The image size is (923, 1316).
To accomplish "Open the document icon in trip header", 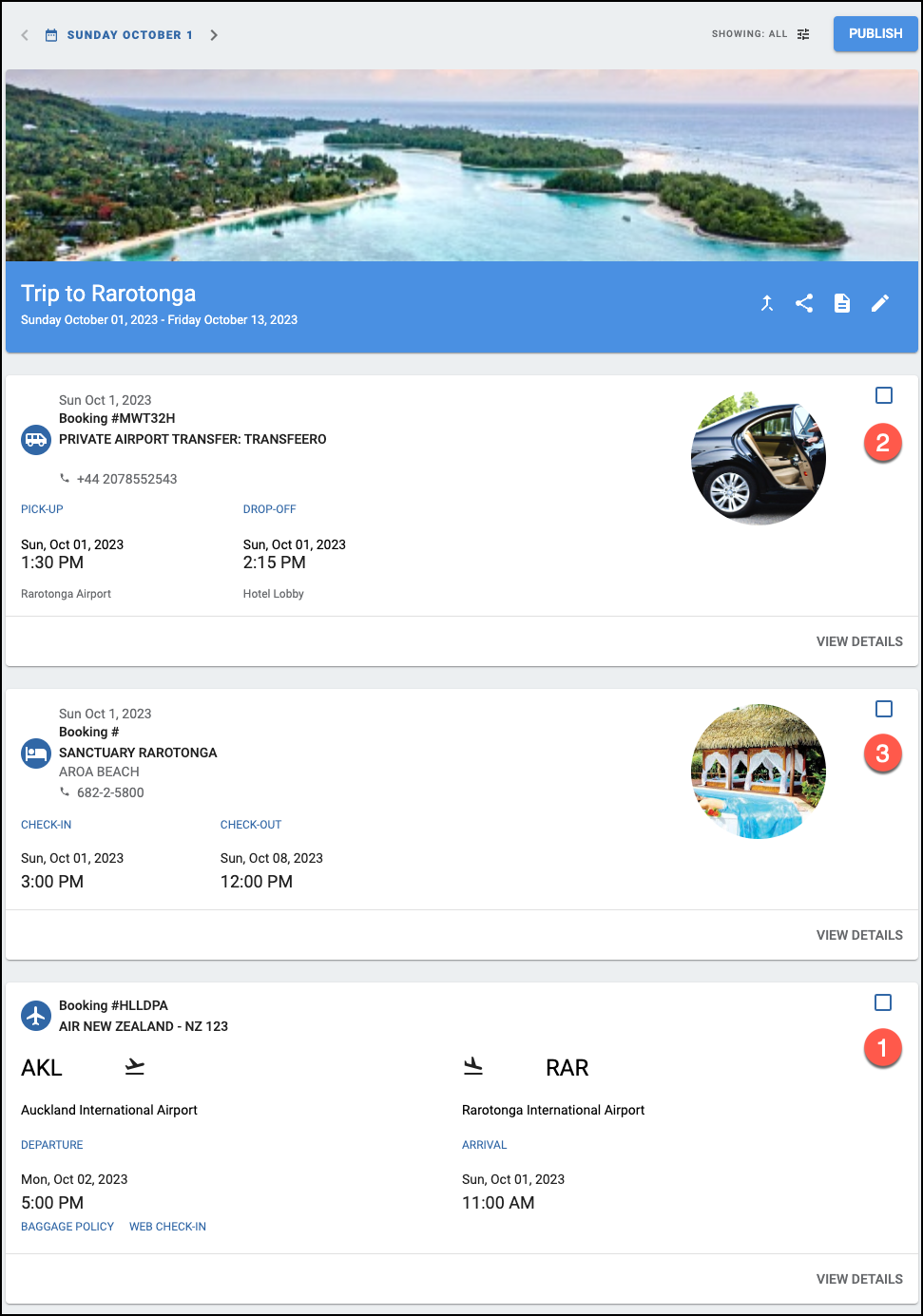I will click(x=842, y=303).
